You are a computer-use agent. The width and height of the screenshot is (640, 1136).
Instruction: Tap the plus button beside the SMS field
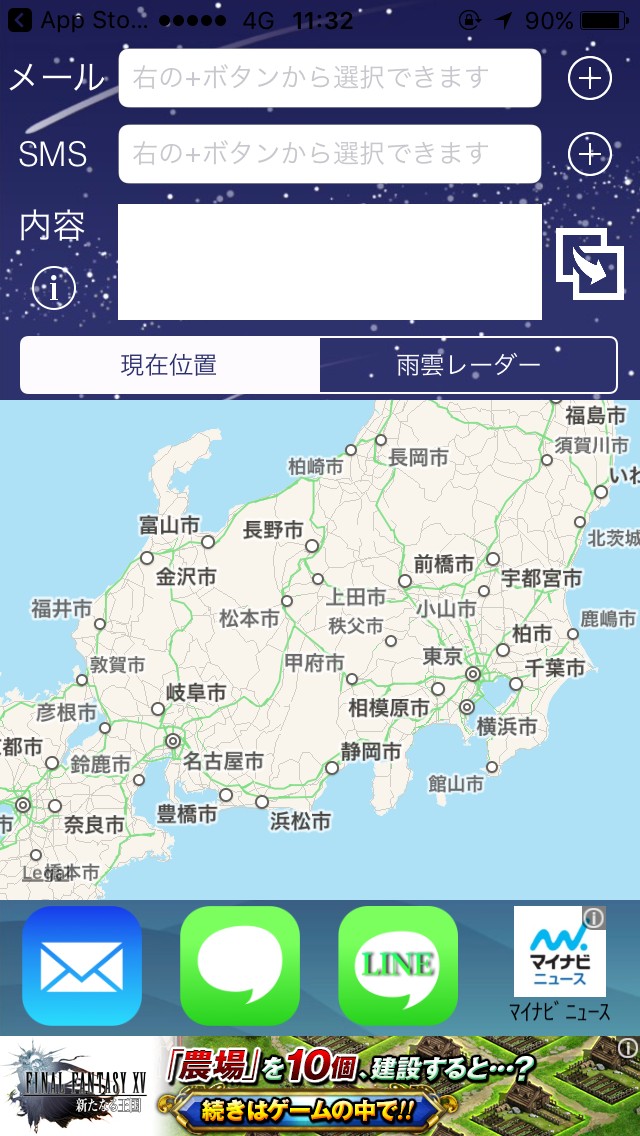[589, 154]
